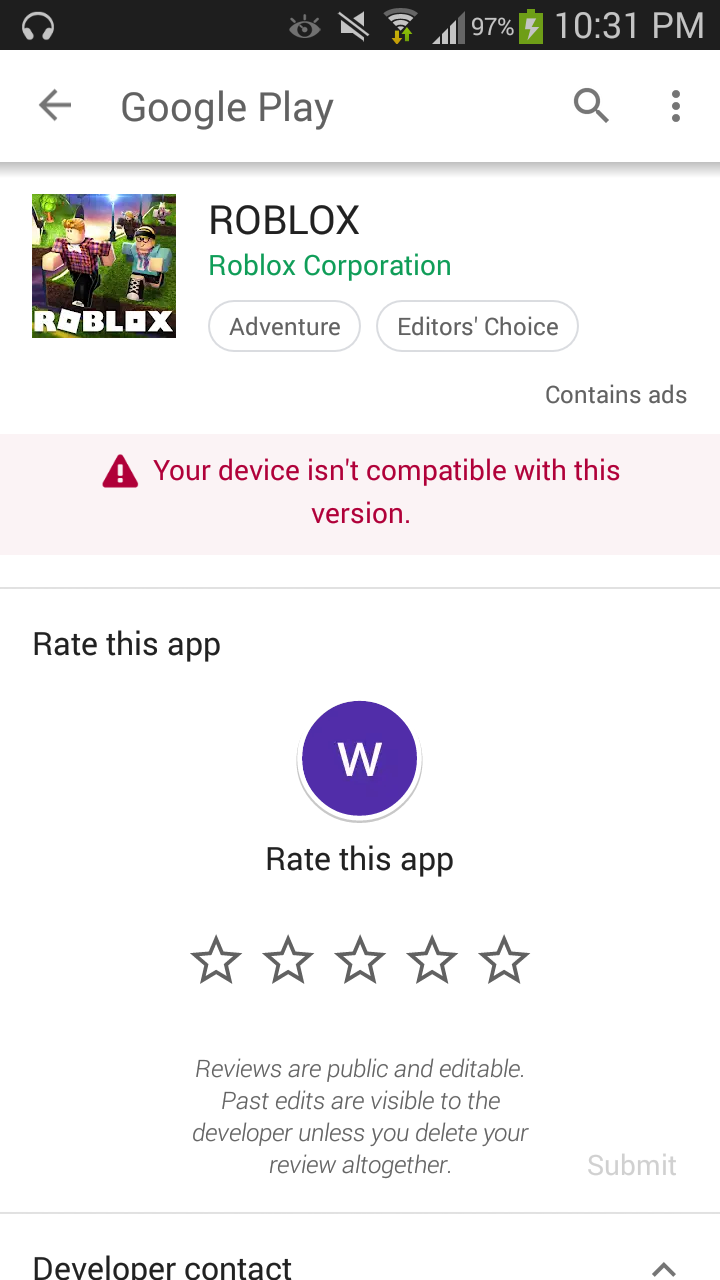Go back from the ROBLOX page

pos(55,106)
